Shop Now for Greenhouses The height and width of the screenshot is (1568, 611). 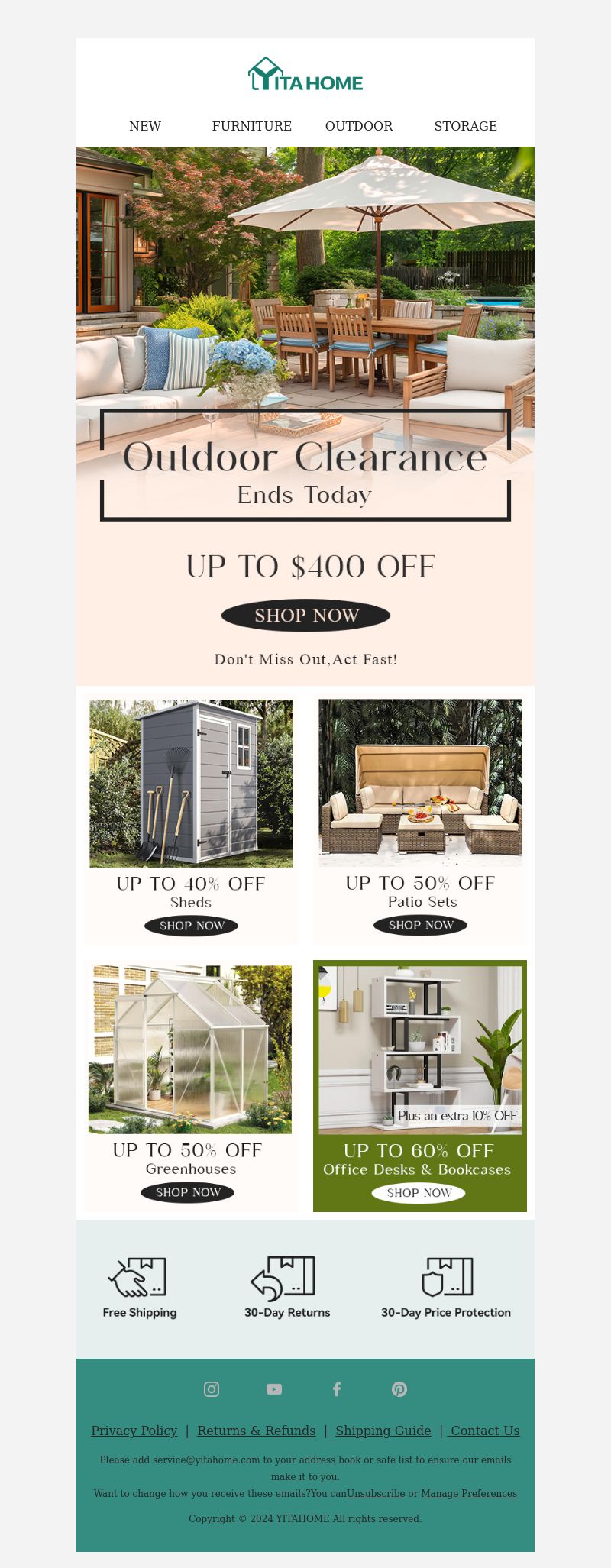pos(188,1192)
